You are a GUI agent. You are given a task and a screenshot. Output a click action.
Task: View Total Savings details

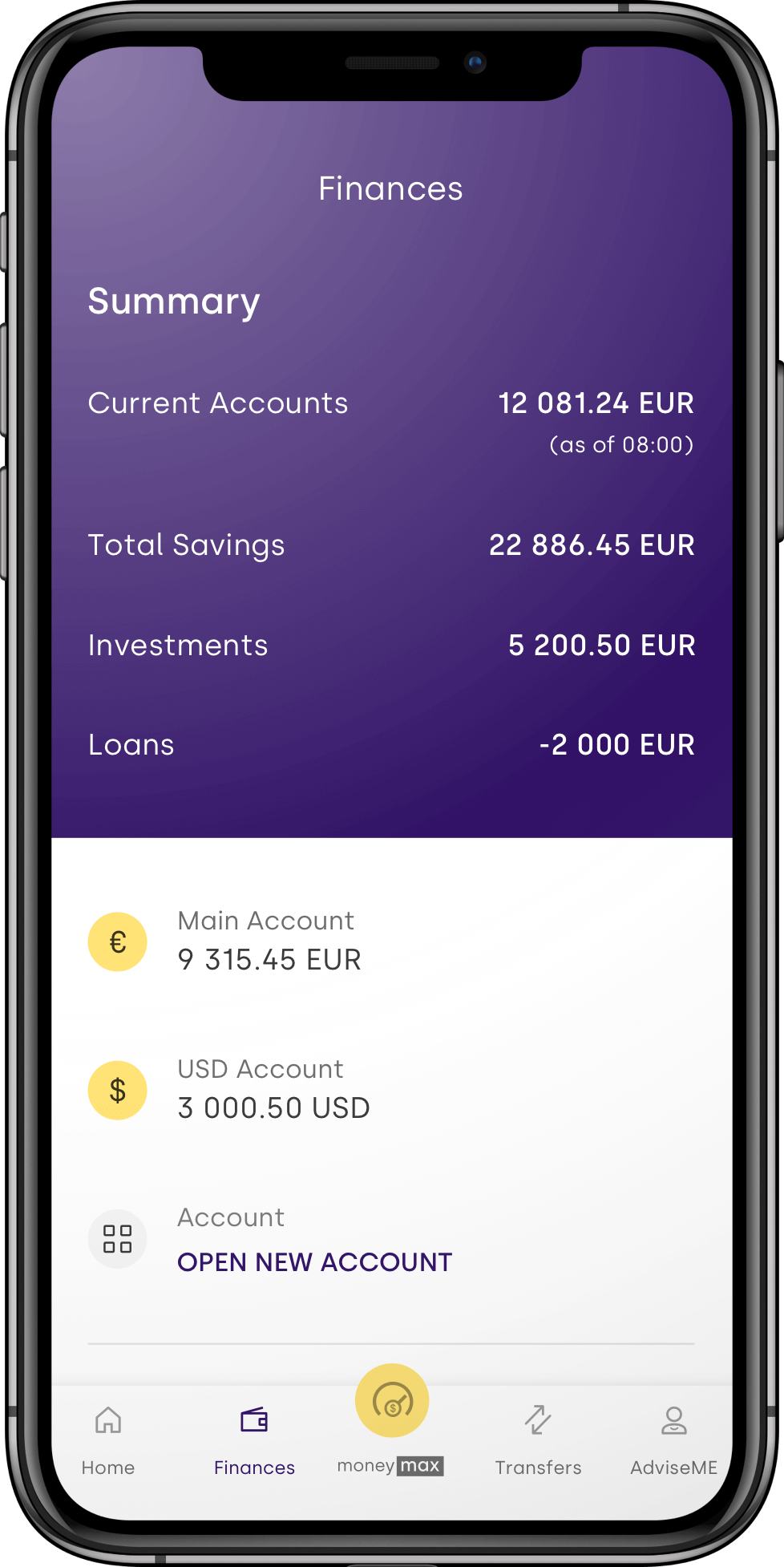click(x=391, y=545)
